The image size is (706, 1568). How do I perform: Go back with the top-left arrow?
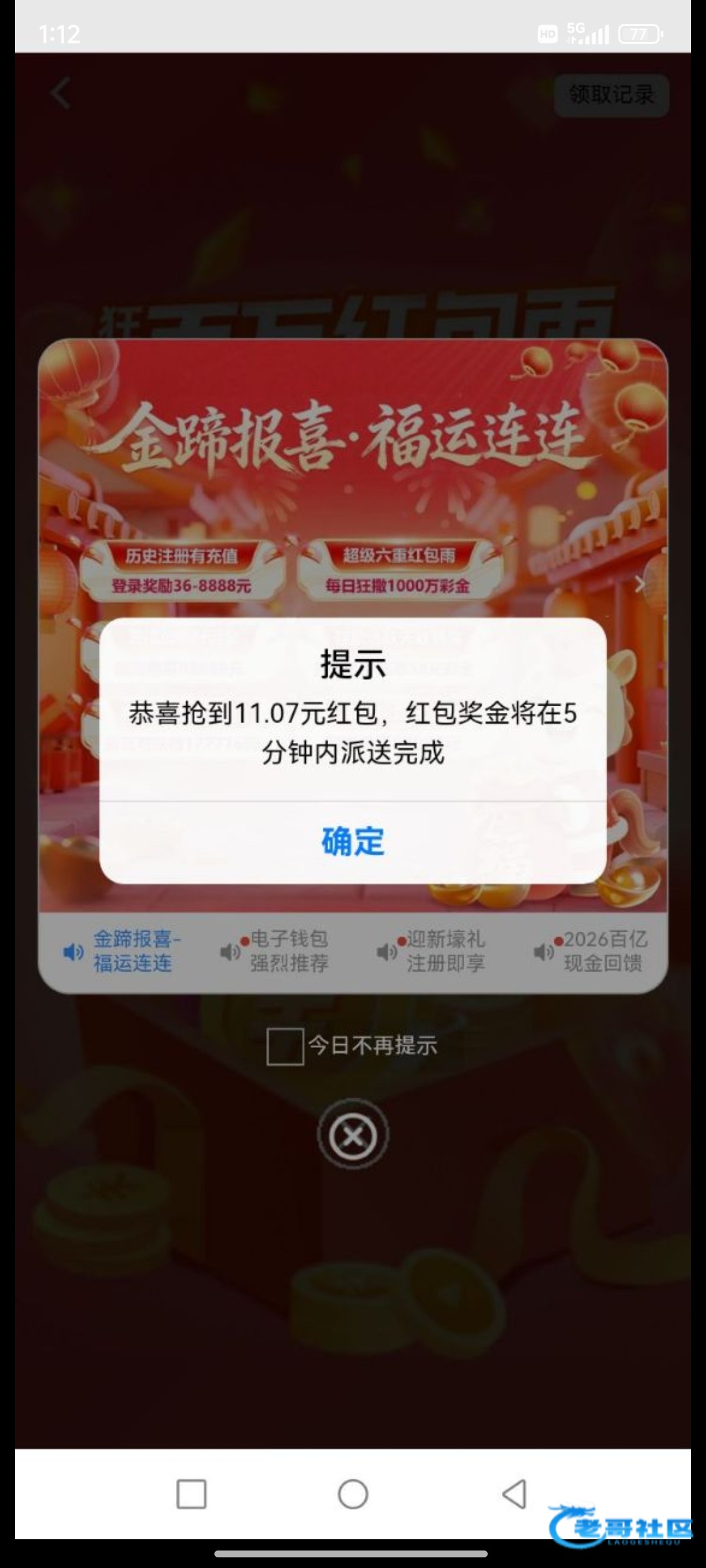[61, 93]
